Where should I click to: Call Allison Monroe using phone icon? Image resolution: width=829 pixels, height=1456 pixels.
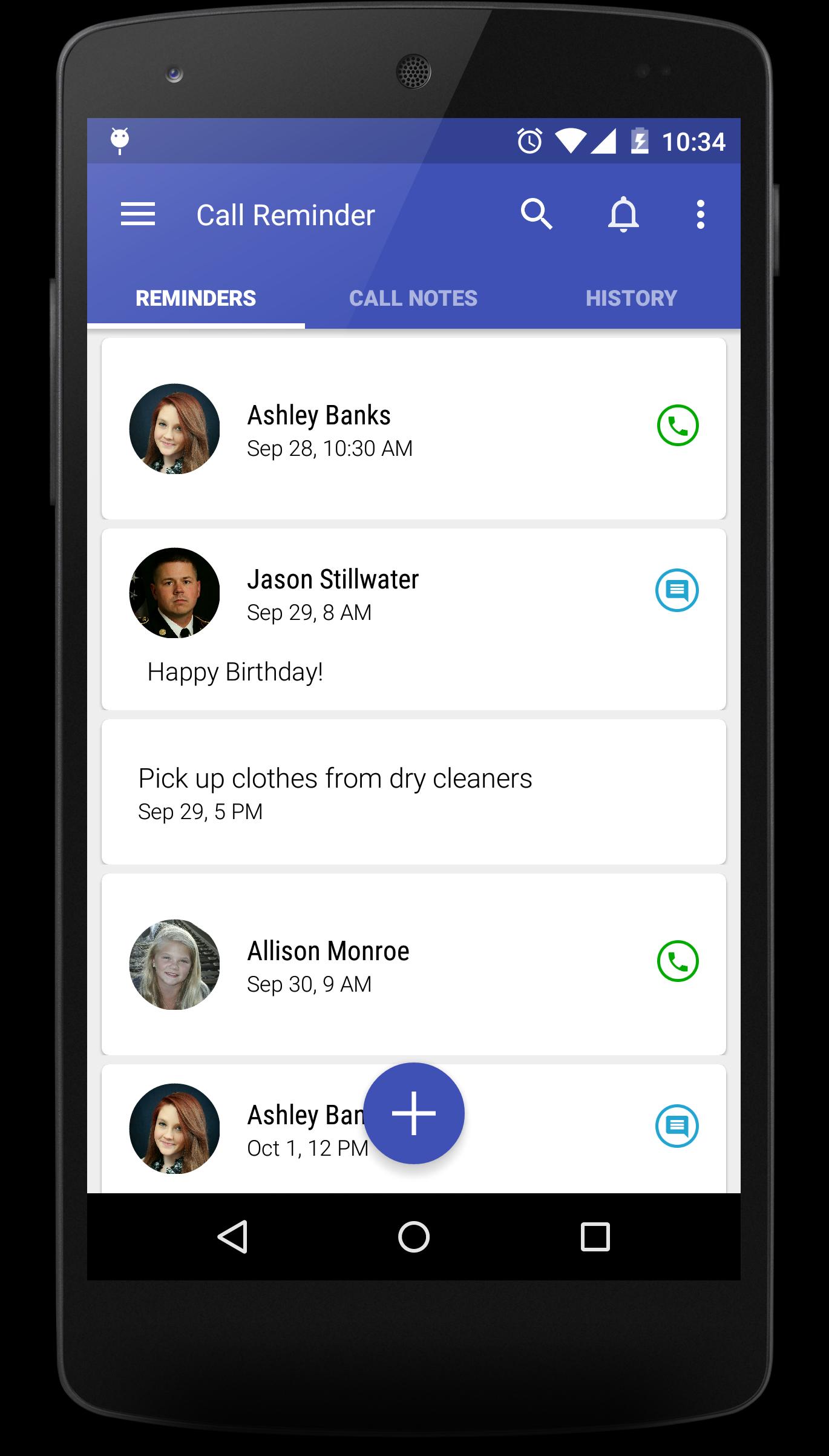pos(677,961)
